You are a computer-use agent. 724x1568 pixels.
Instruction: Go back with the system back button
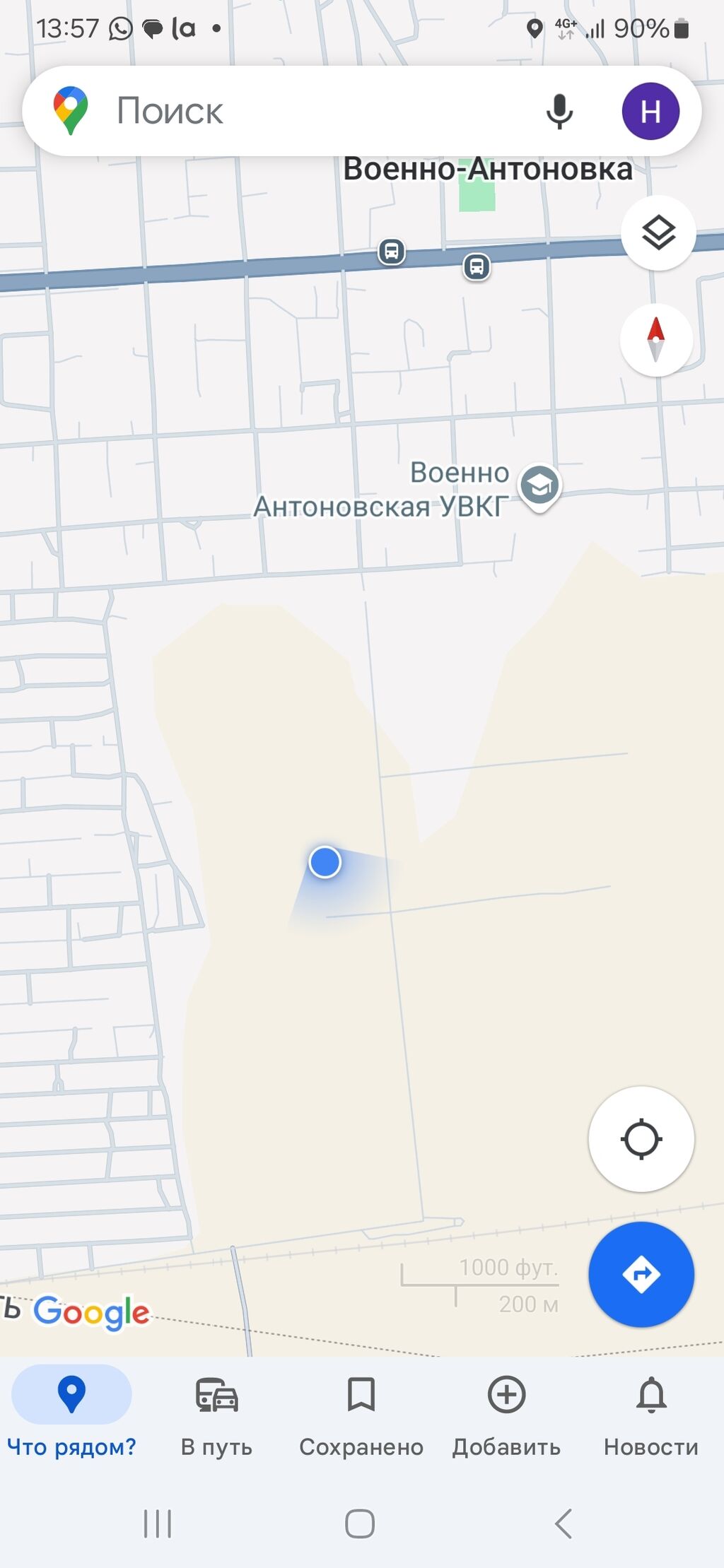pyautogui.click(x=564, y=1523)
